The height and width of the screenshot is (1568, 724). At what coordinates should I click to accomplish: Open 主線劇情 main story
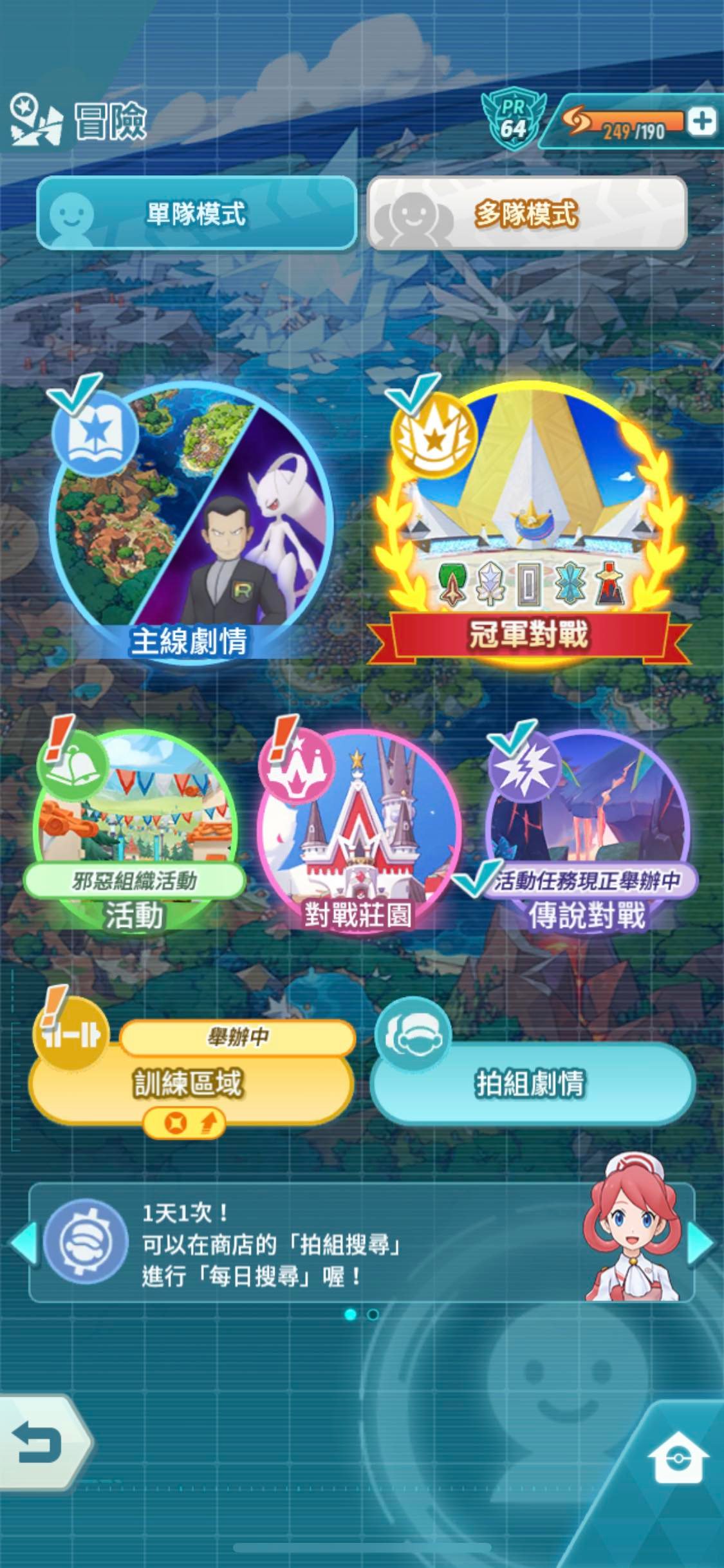[x=190, y=521]
